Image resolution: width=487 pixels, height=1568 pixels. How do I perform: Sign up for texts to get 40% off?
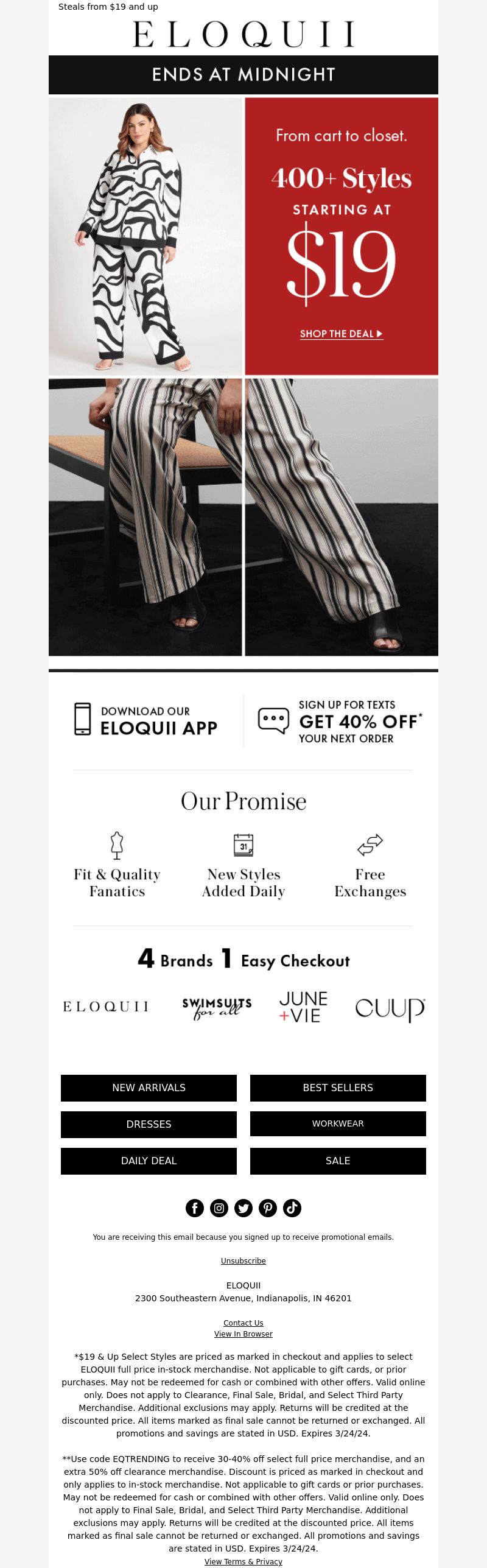[x=340, y=721]
